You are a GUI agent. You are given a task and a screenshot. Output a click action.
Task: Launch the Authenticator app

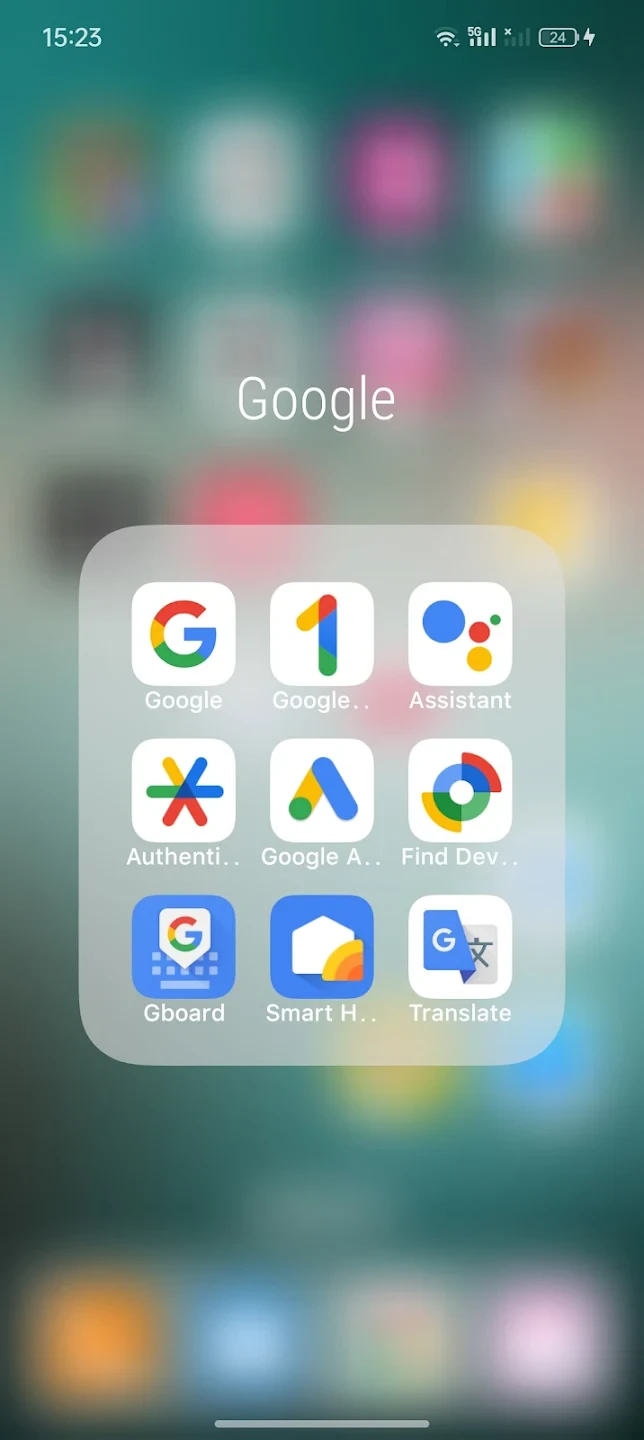(x=183, y=790)
